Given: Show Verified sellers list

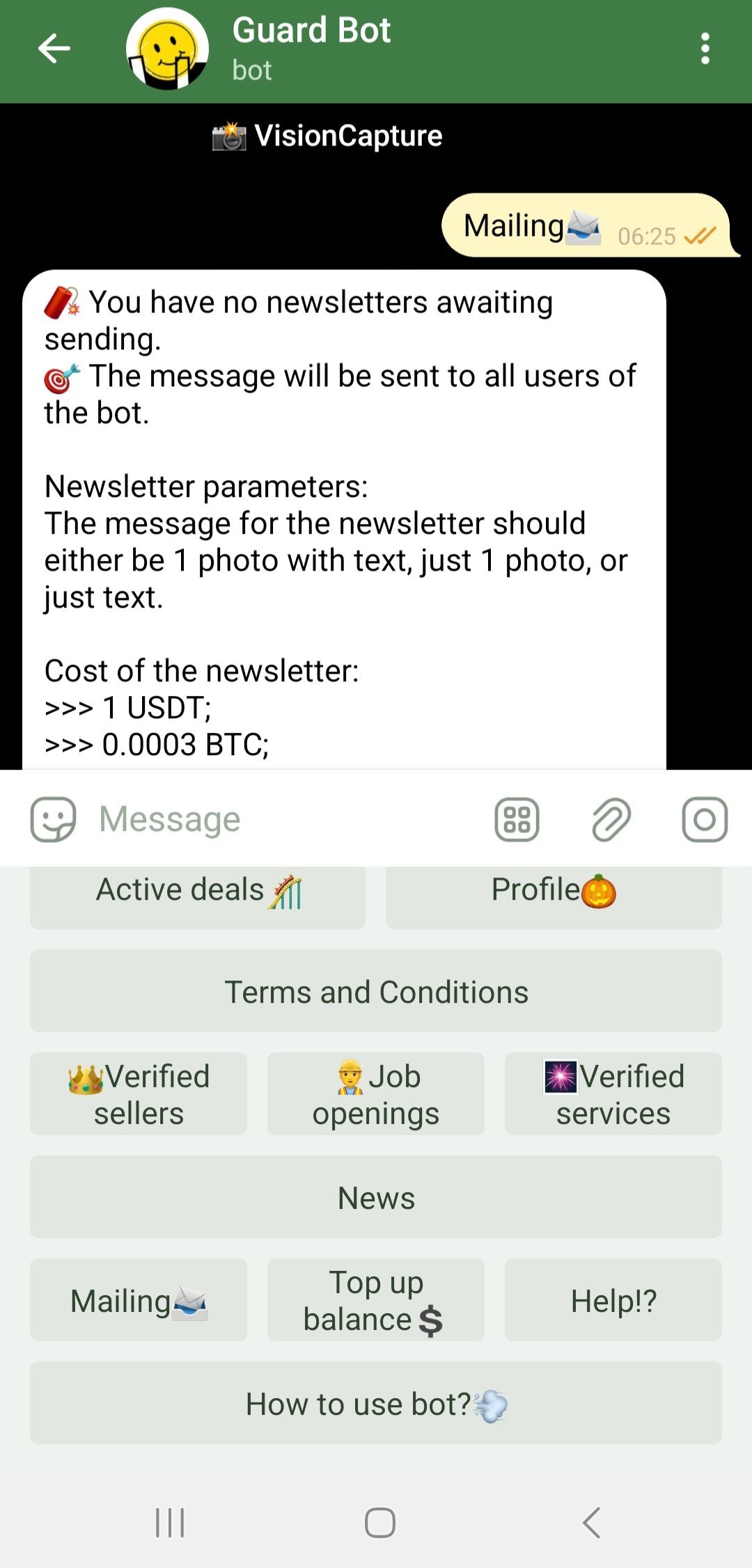Looking at the screenshot, I should (139, 1094).
